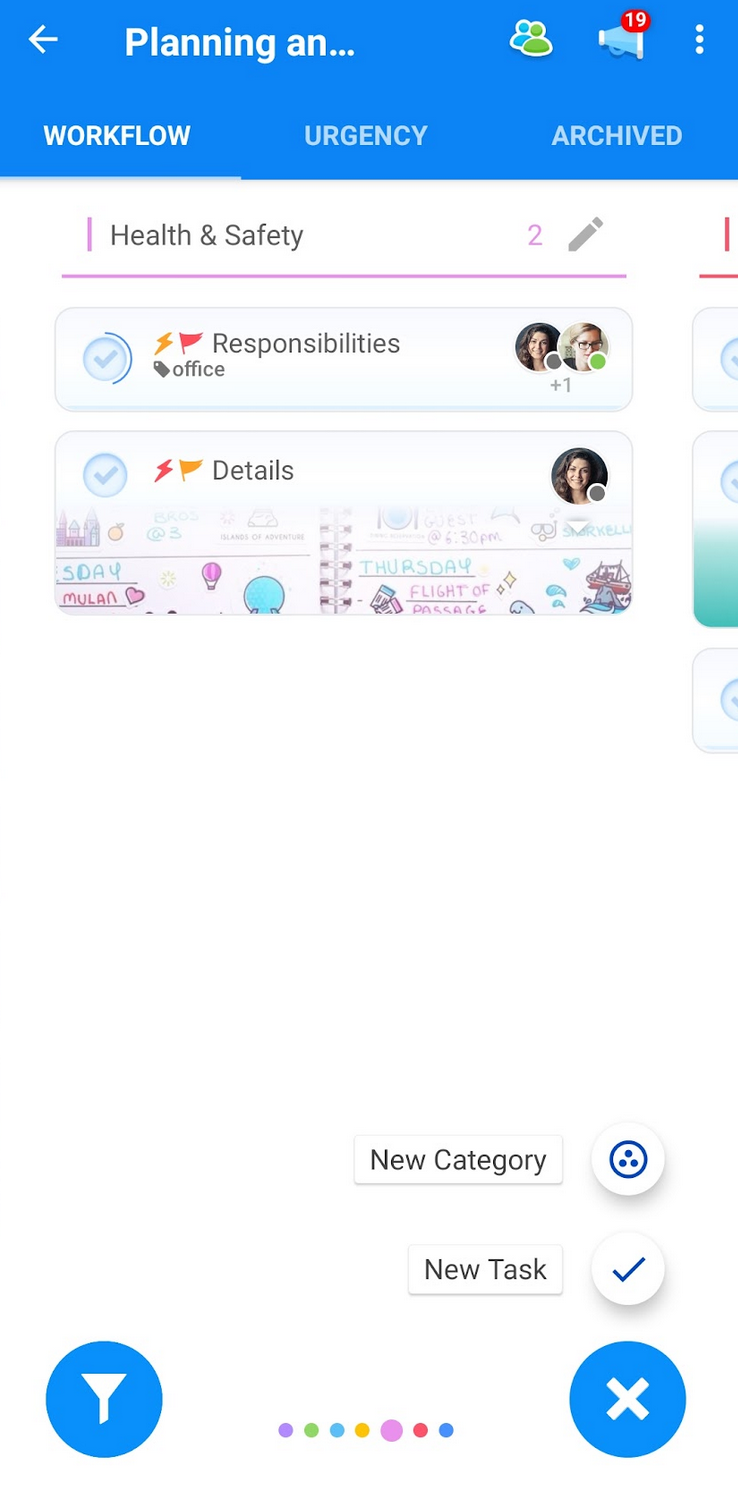
Task: Go back using the arrow icon
Action: [43, 41]
